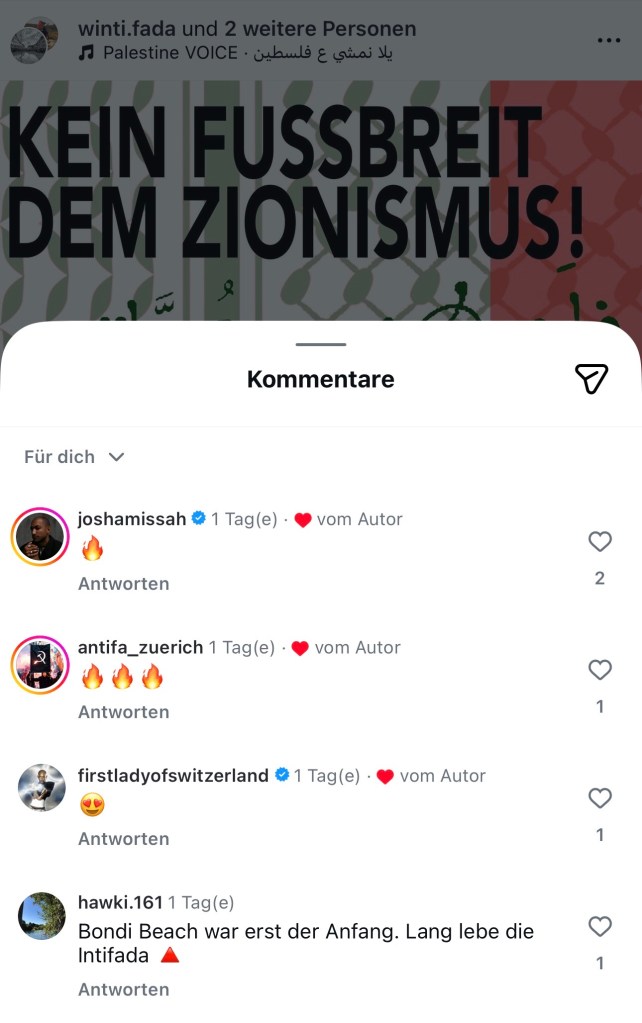Viewport: 642px width, 1023px height.
Task: View antifa_zuerich's profile avatar
Action: coord(40,665)
